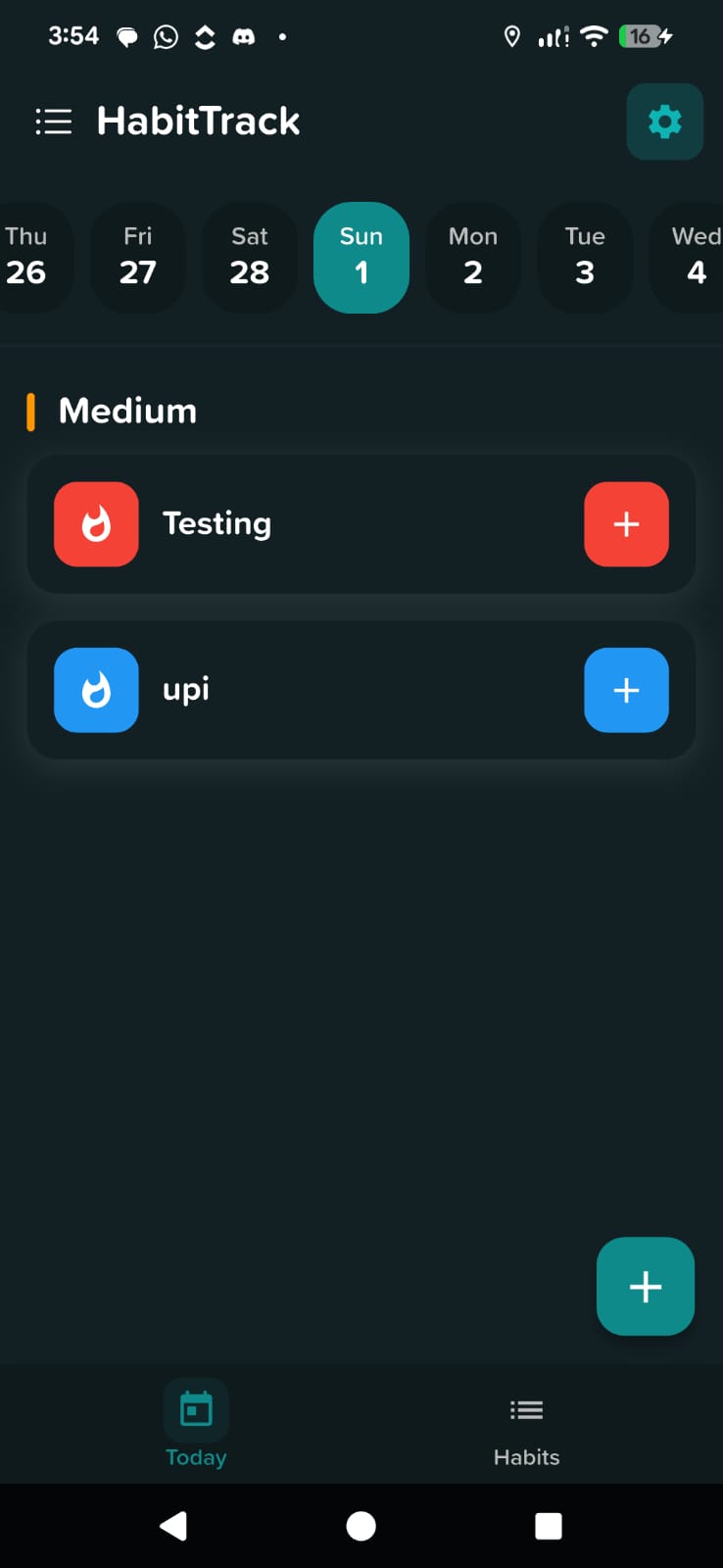The image size is (723, 1568).
Task: Switch to the Today tab
Action: (196, 1426)
